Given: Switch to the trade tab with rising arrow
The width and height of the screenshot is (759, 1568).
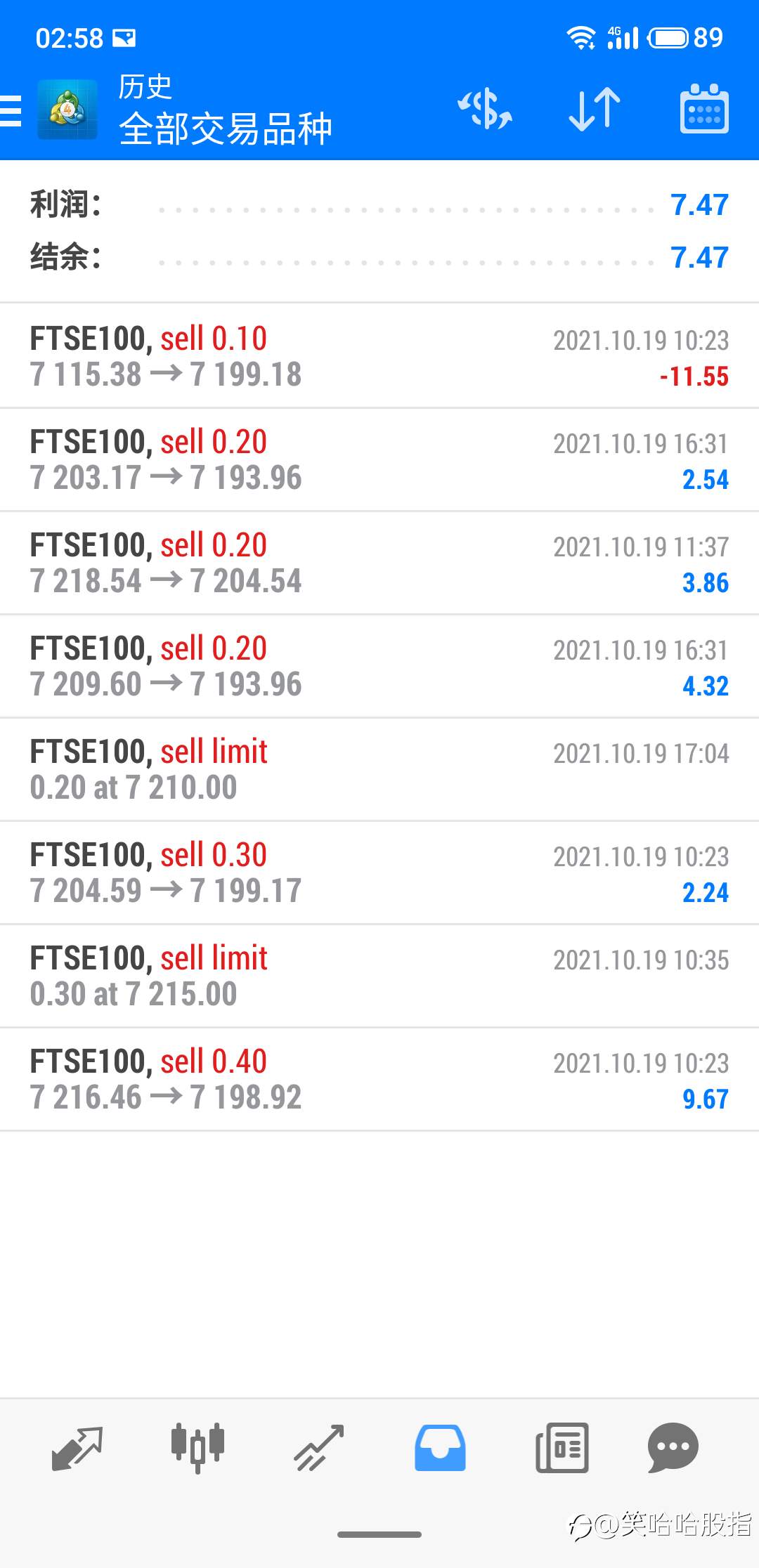Looking at the screenshot, I should [319, 1448].
